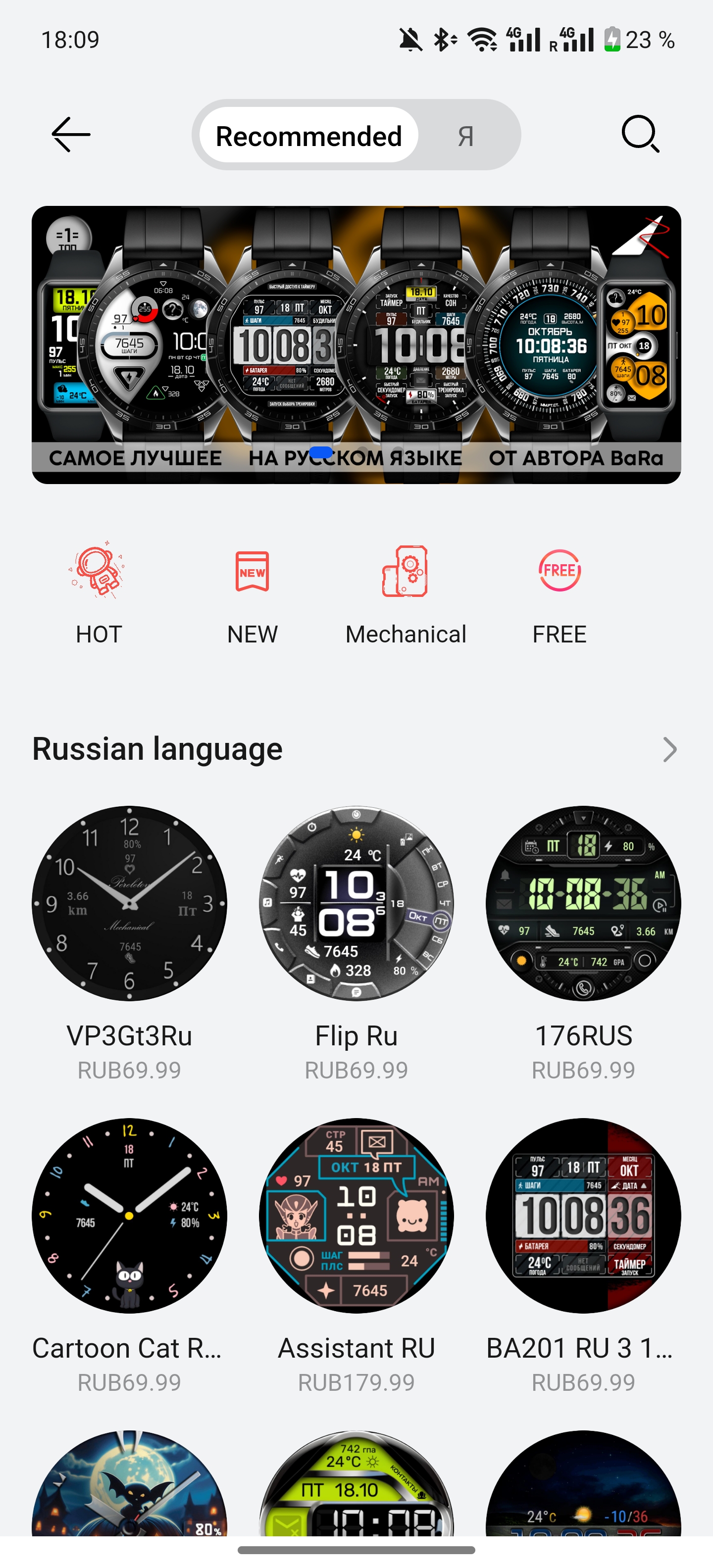
Task: Open the search magnifier
Action: pos(640,135)
